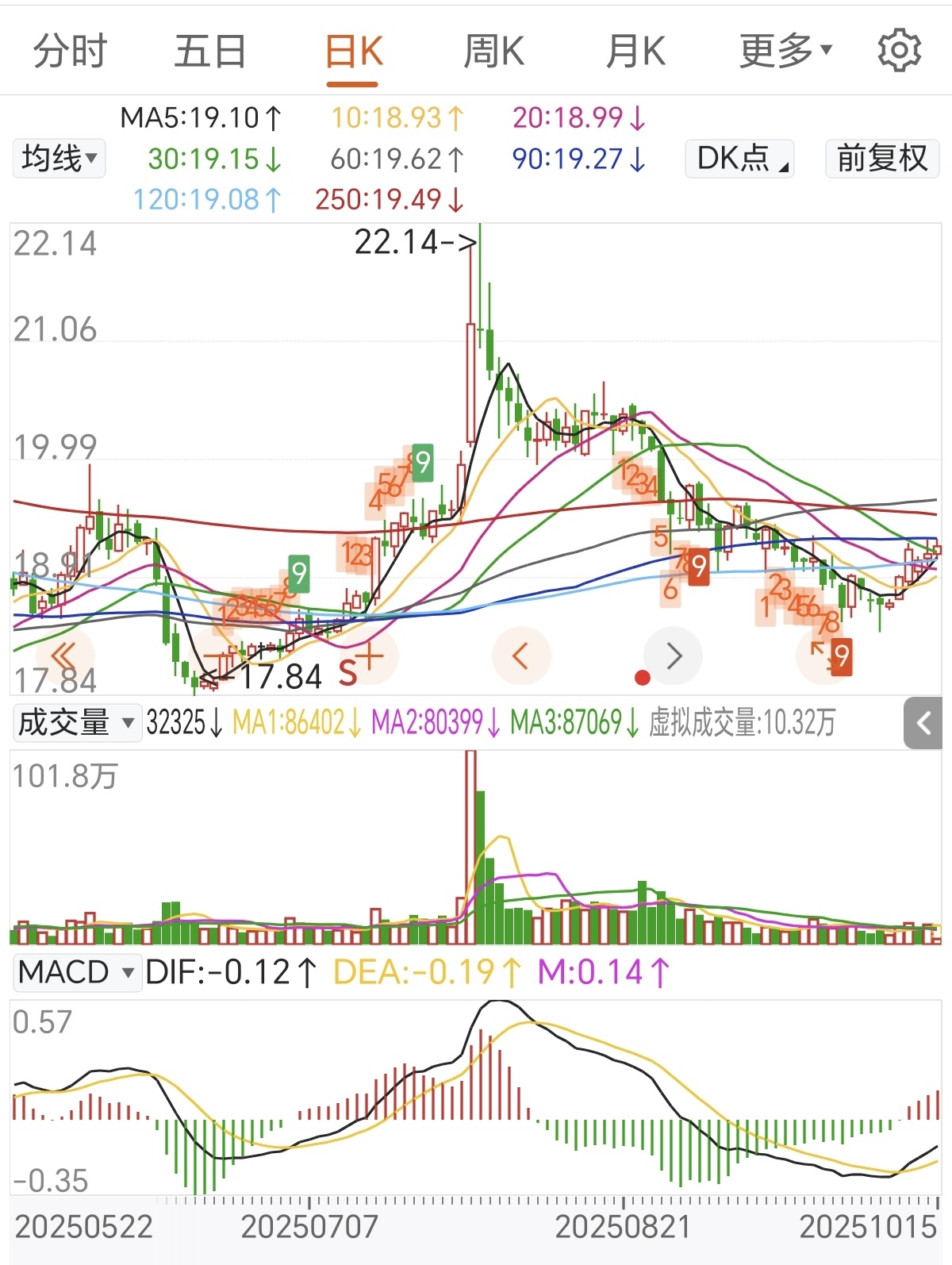Image resolution: width=952 pixels, height=1265 pixels.
Task: Open the 均线 indicator dropdown
Action: tap(59, 158)
